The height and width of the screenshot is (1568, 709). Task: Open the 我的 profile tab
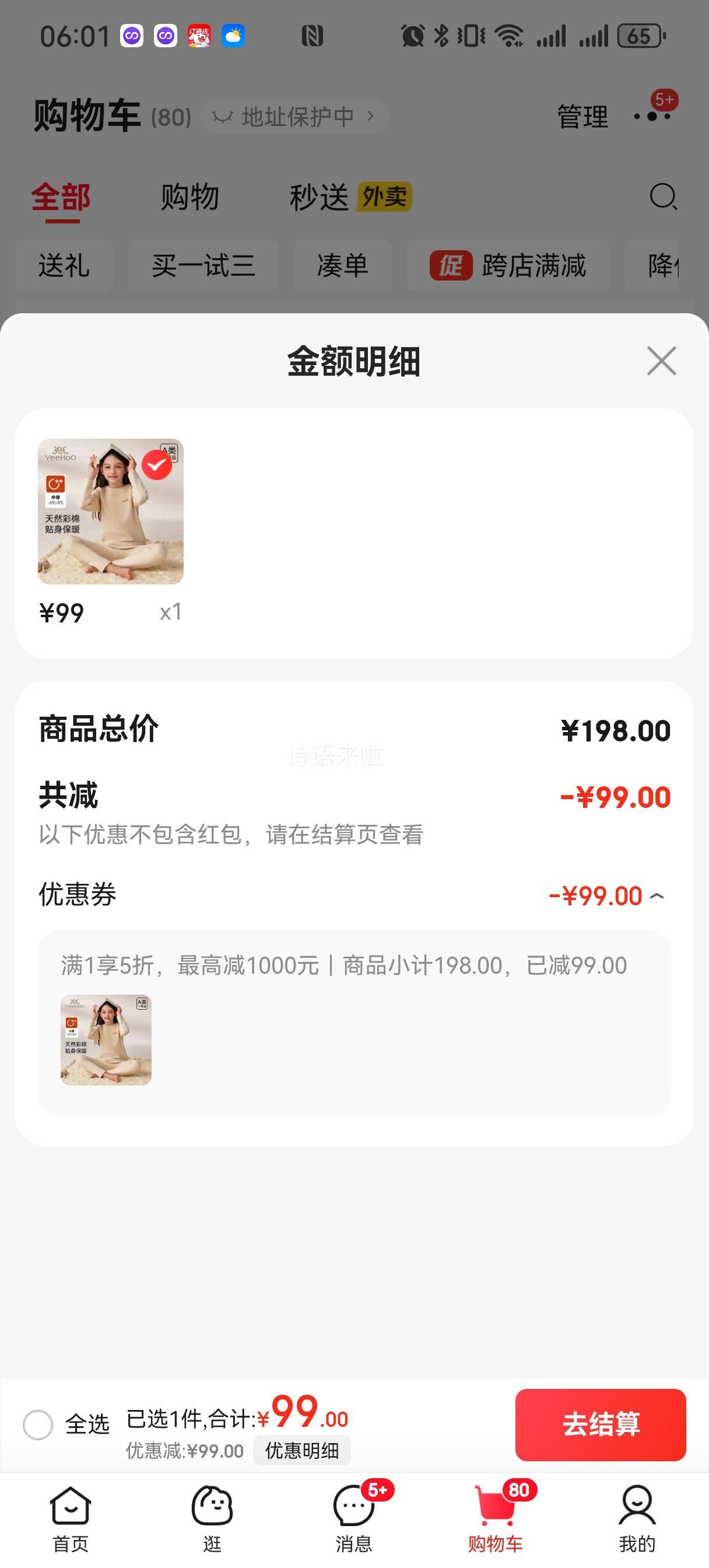pos(637,1518)
